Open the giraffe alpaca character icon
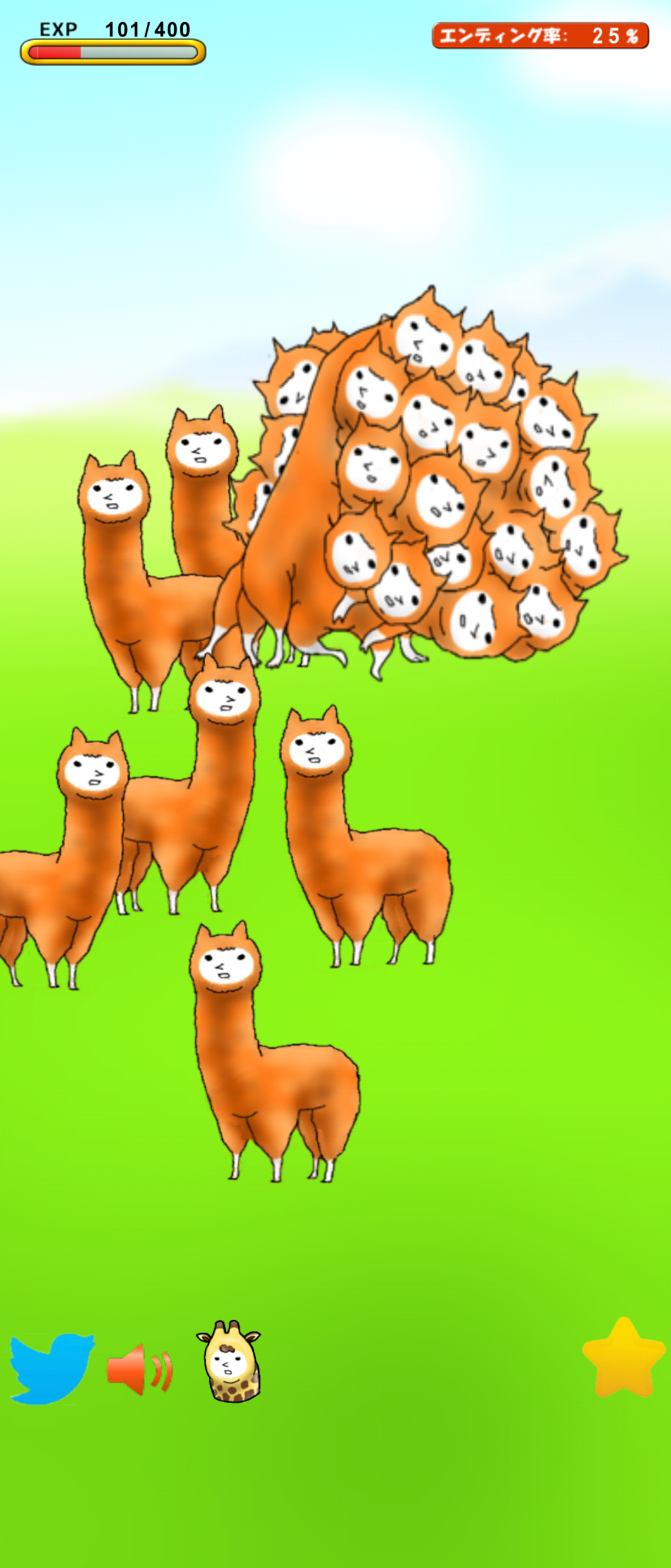 [x=229, y=1361]
